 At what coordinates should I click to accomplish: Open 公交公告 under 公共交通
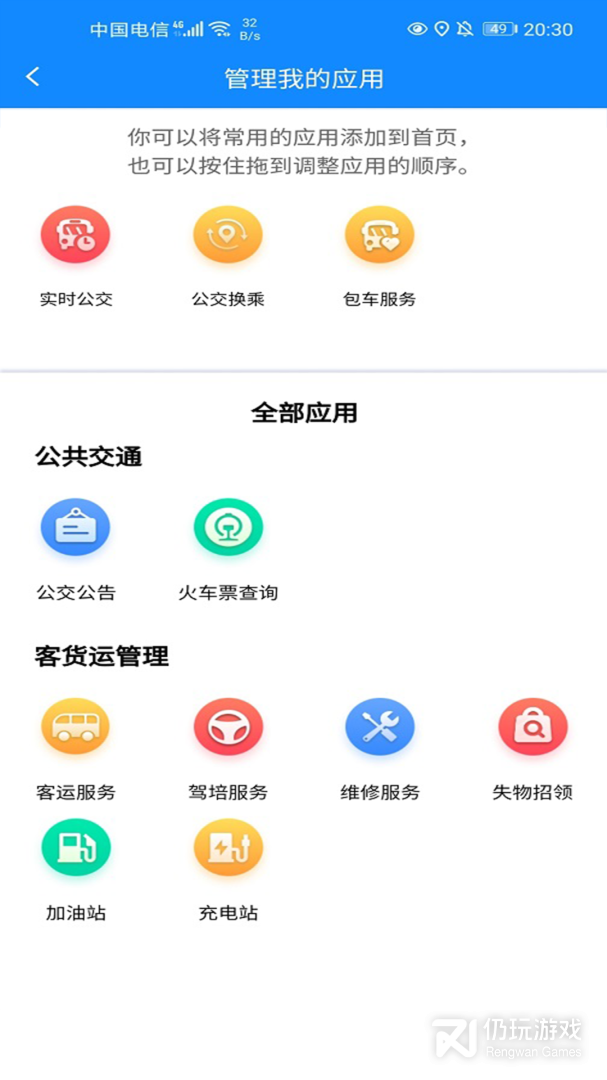coord(75,528)
